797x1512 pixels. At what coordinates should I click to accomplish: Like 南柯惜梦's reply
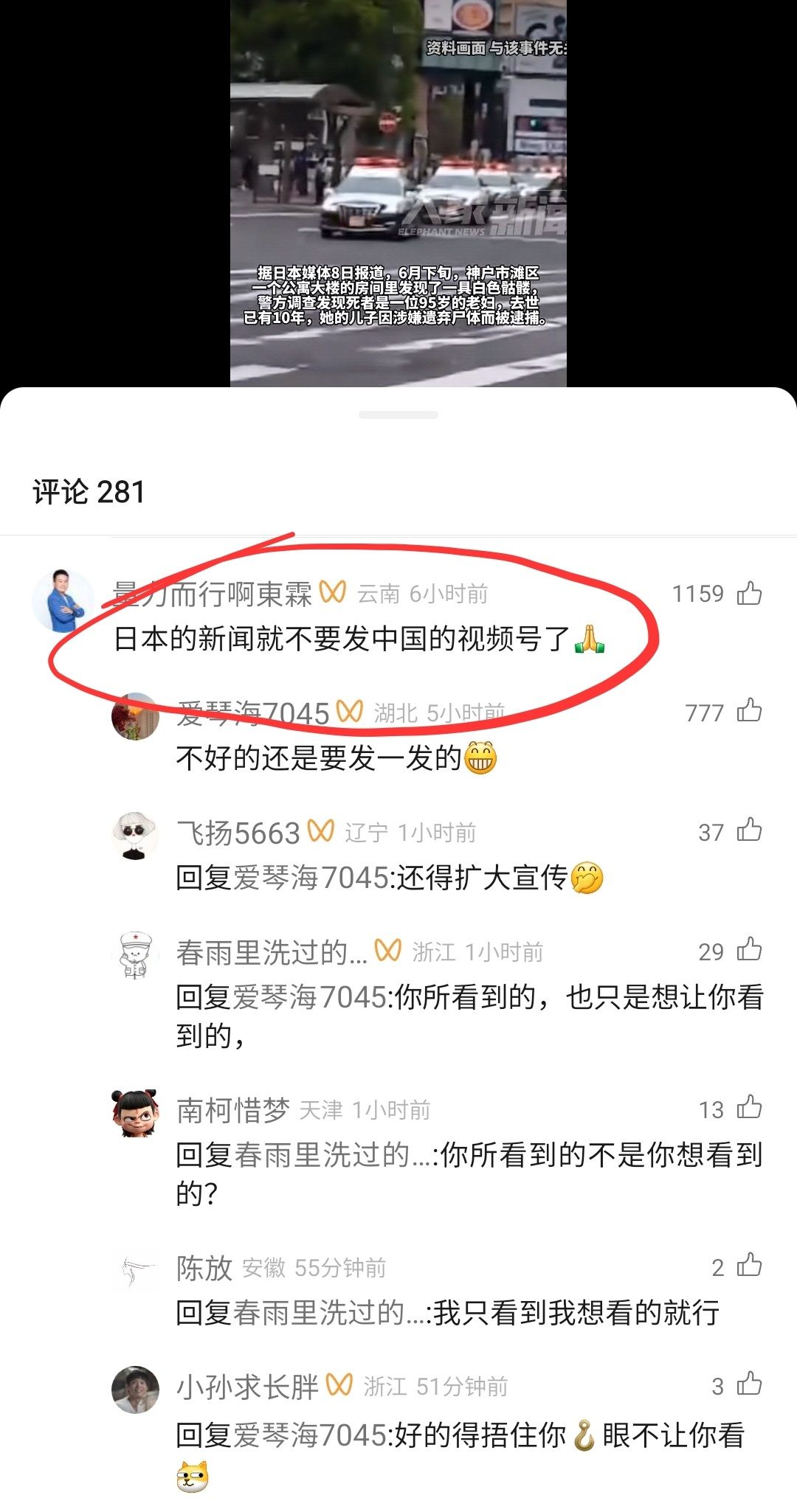750,1108
